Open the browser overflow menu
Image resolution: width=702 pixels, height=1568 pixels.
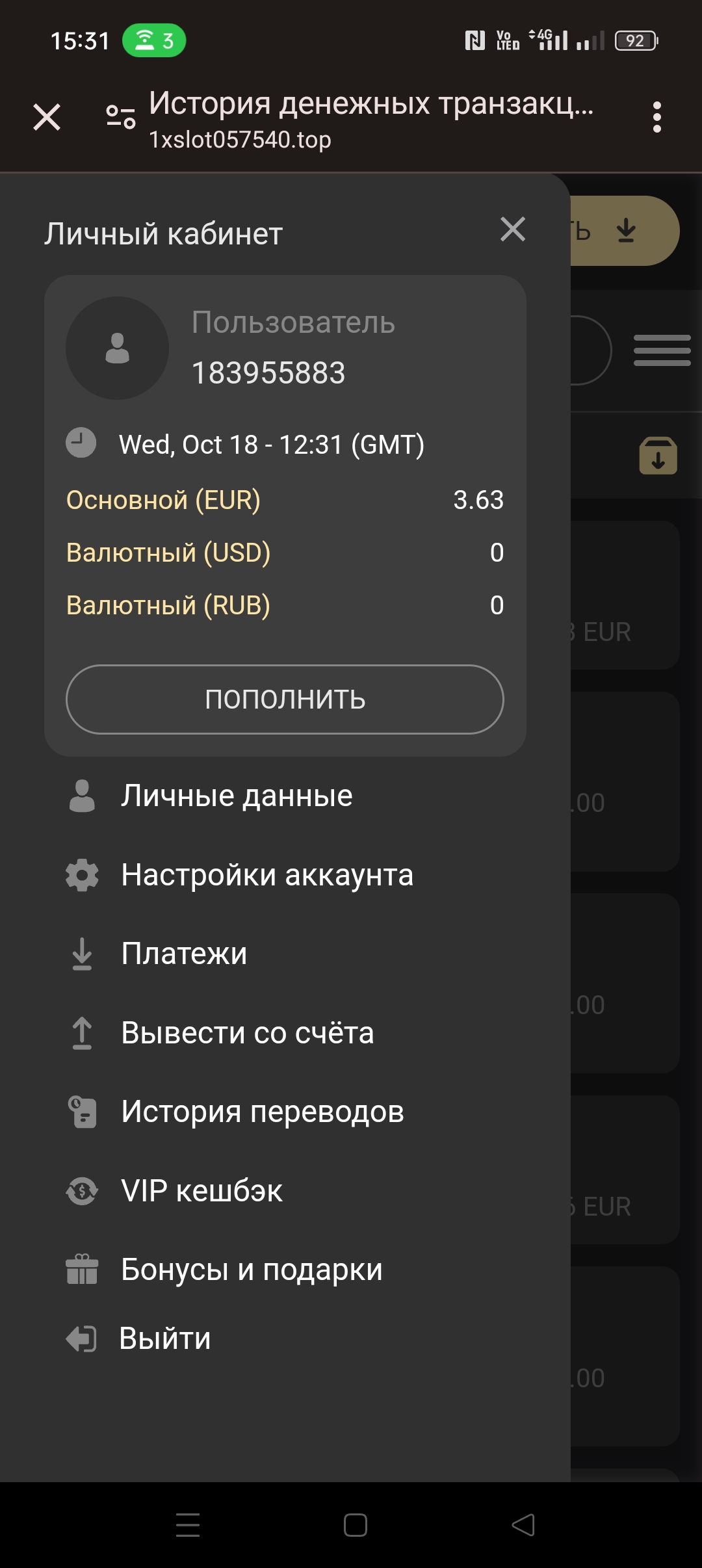pos(656,118)
